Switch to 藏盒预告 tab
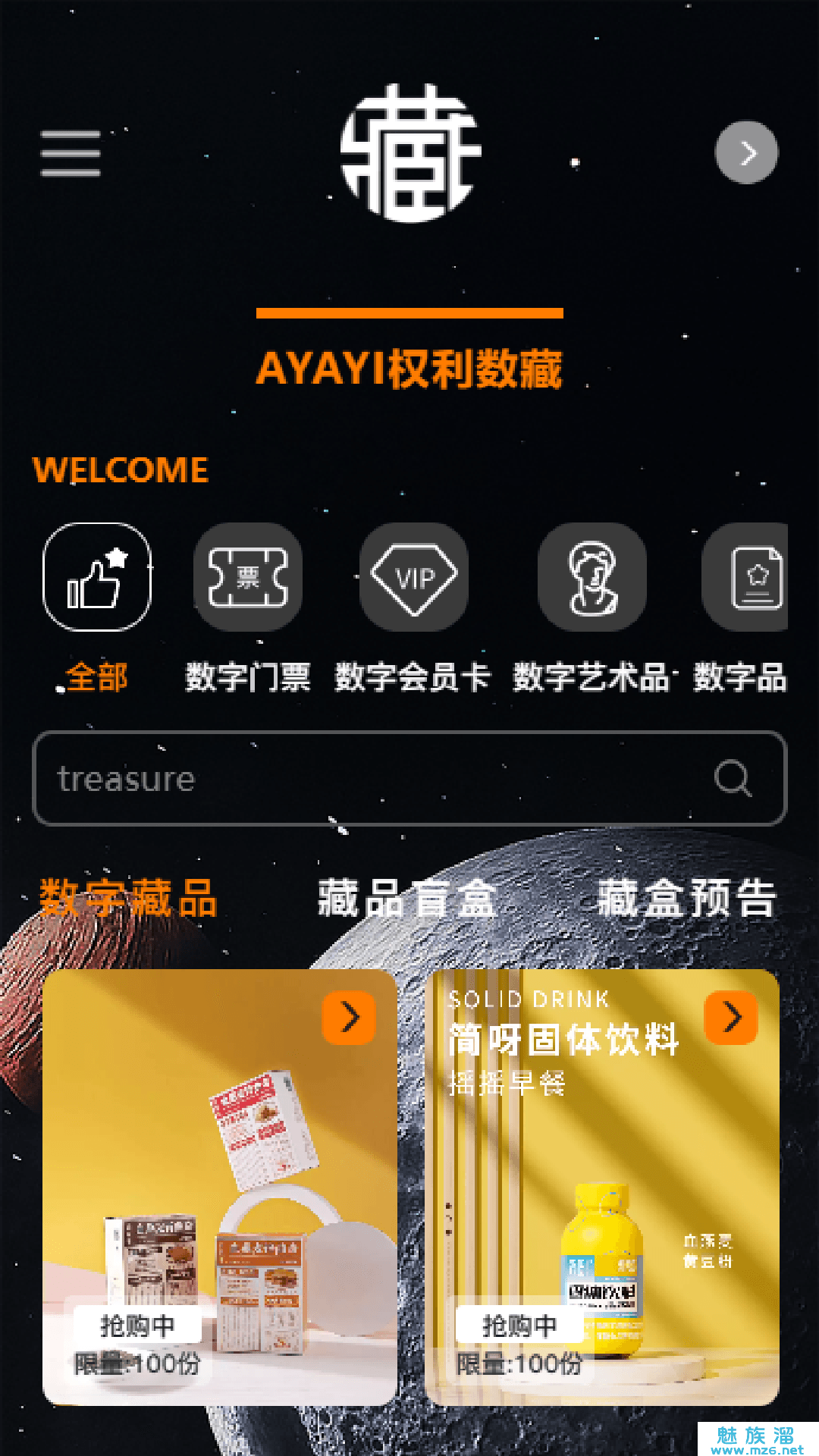Image resolution: width=819 pixels, height=1456 pixels. point(686,899)
